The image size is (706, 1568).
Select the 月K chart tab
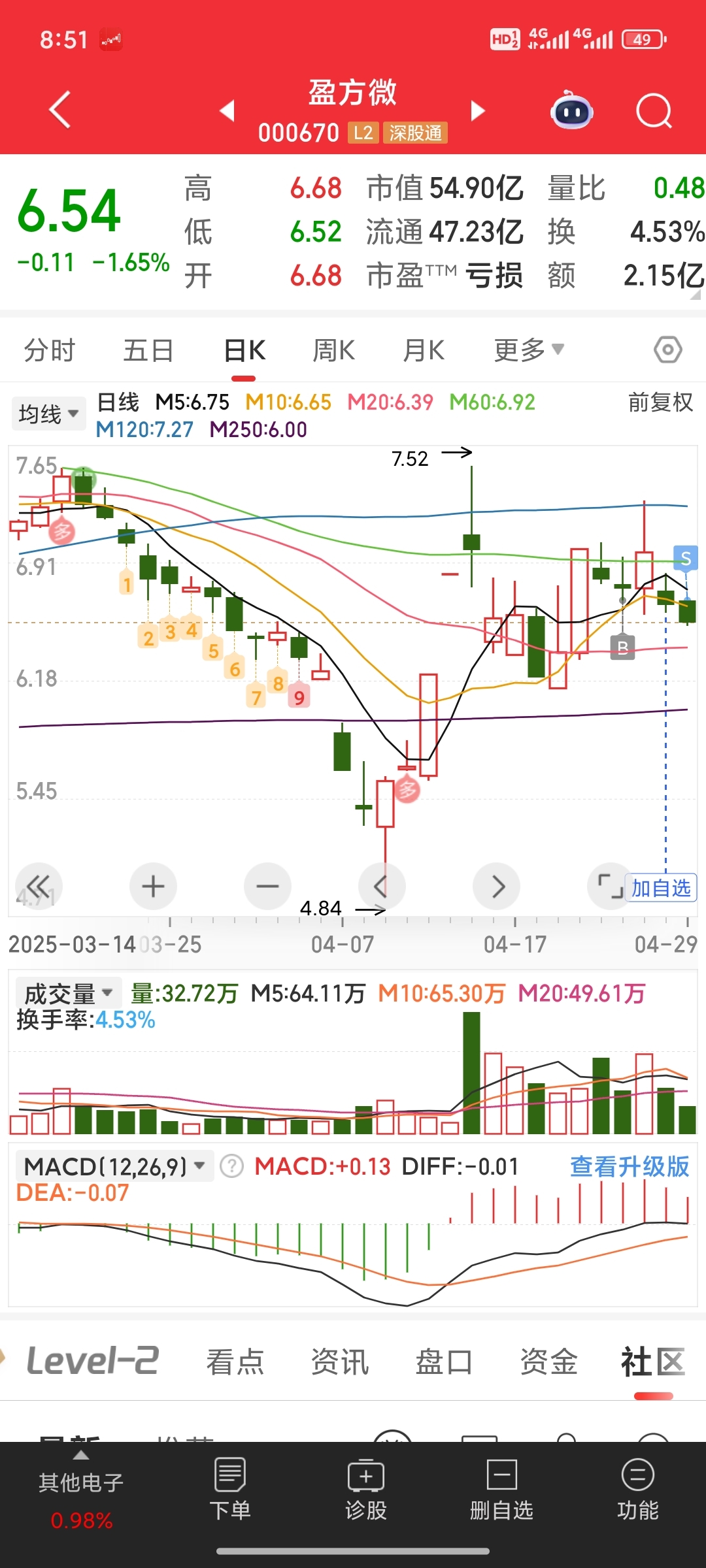424,351
